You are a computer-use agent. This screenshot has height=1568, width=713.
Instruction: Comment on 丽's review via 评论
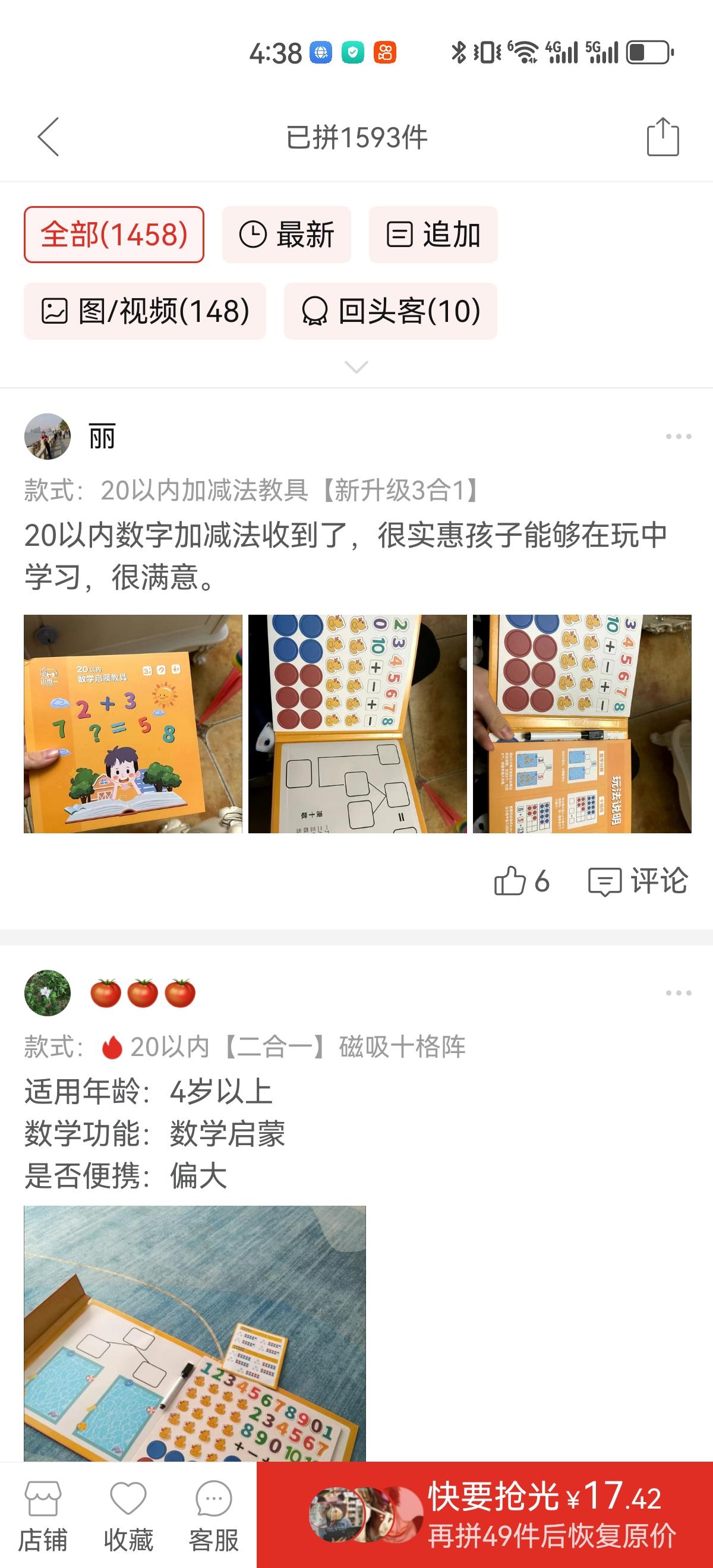point(638,881)
